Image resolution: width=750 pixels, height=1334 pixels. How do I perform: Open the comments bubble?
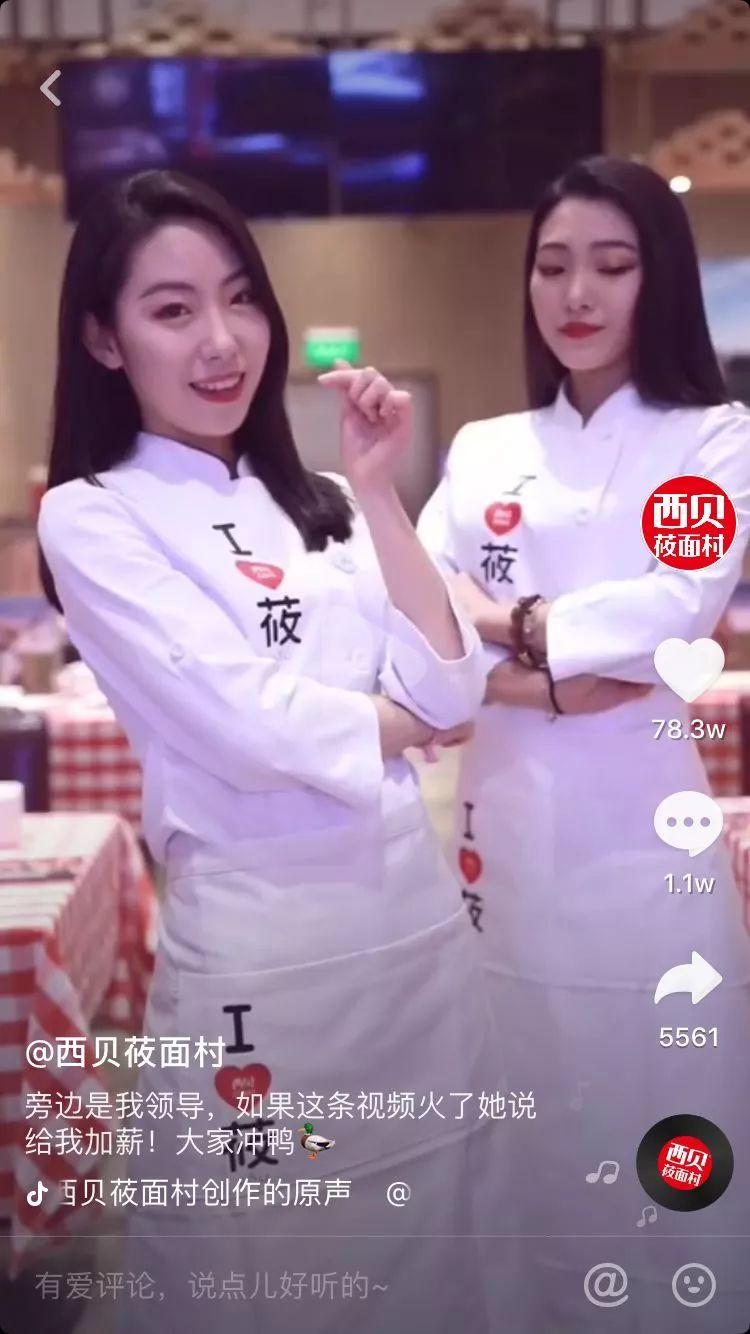pos(688,824)
